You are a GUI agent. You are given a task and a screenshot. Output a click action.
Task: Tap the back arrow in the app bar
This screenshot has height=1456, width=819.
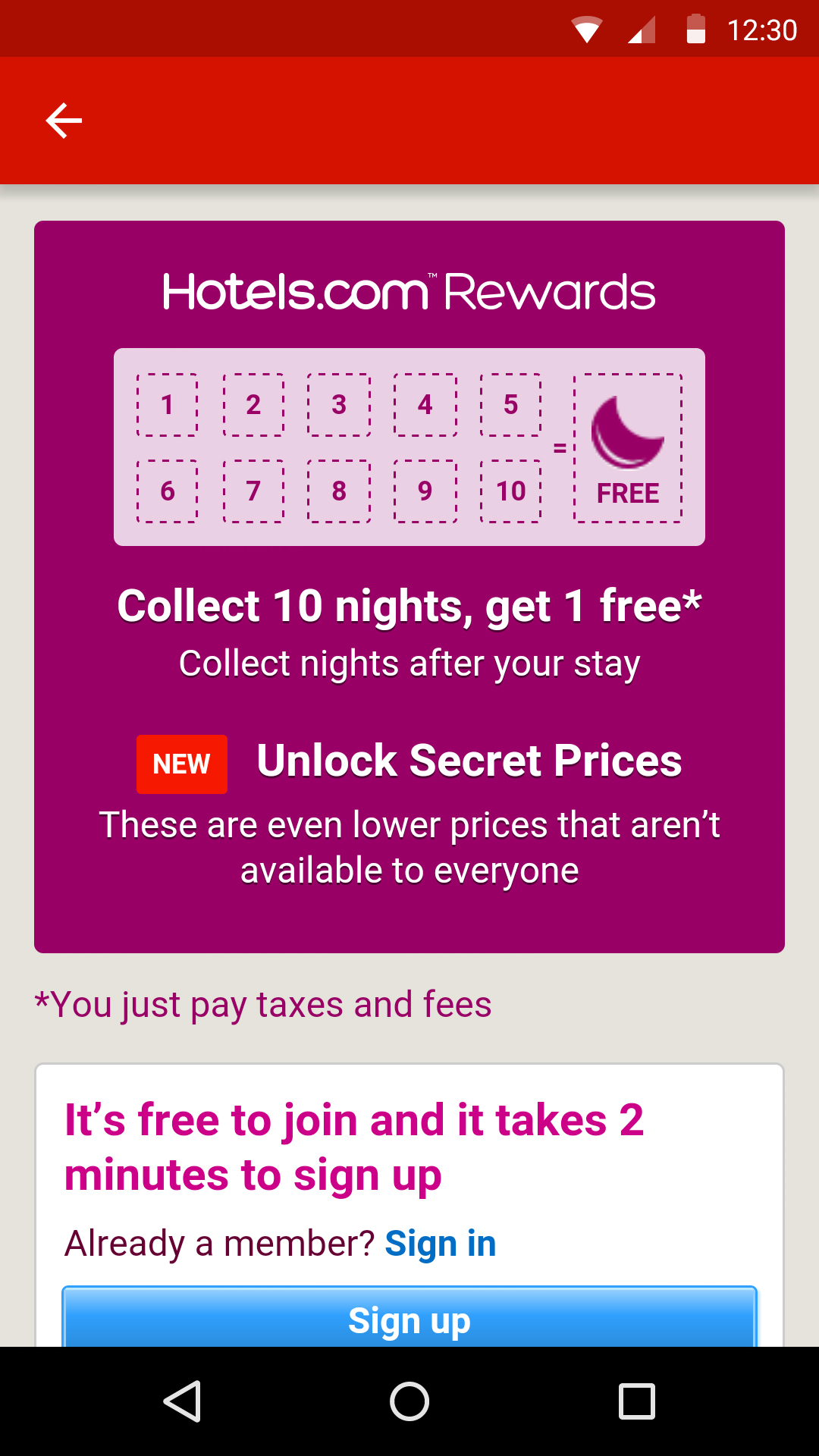point(64,121)
